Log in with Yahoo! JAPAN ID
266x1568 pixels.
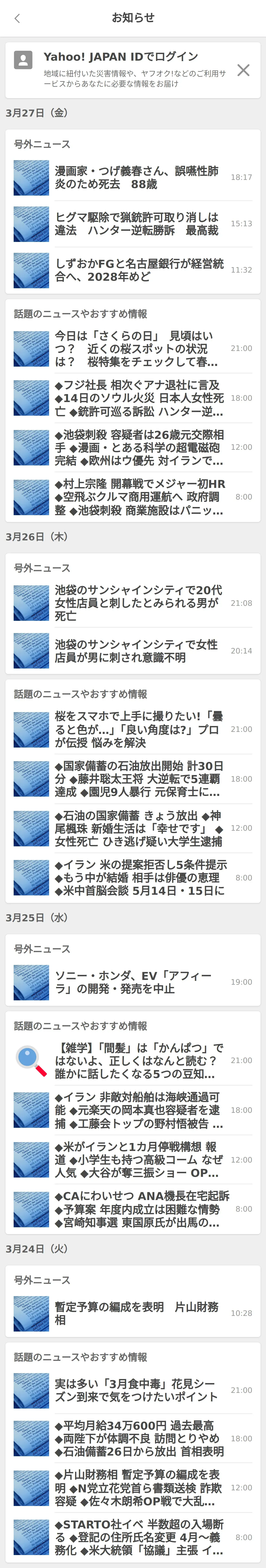120,57
